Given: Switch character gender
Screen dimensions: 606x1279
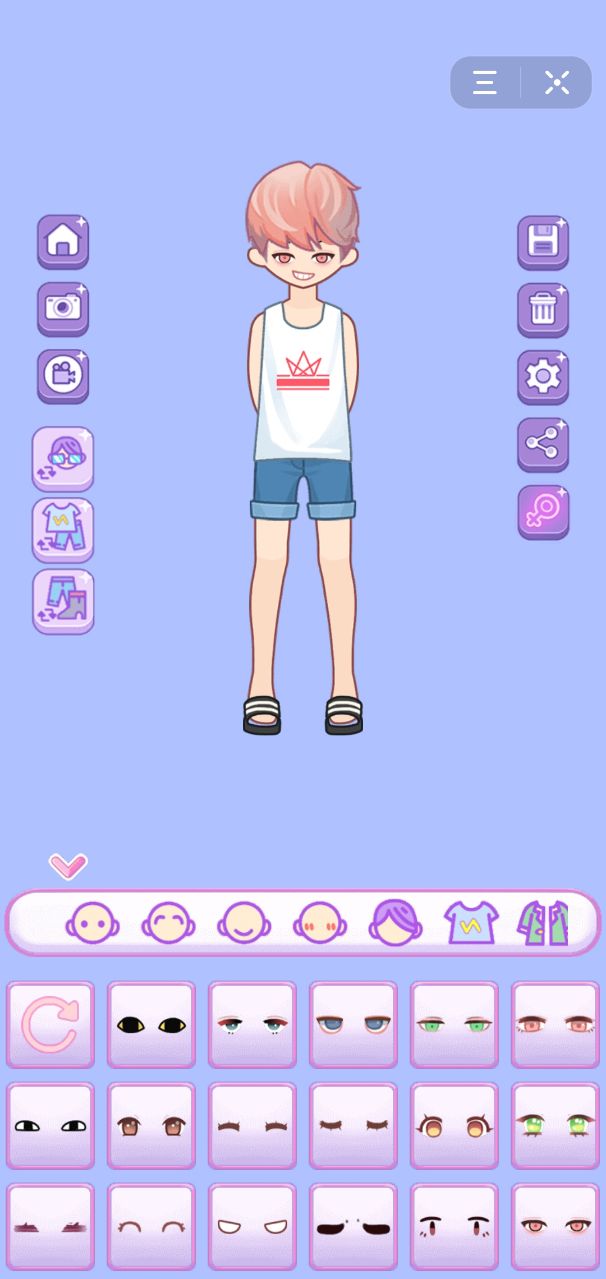Looking at the screenshot, I should click(x=543, y=512).
